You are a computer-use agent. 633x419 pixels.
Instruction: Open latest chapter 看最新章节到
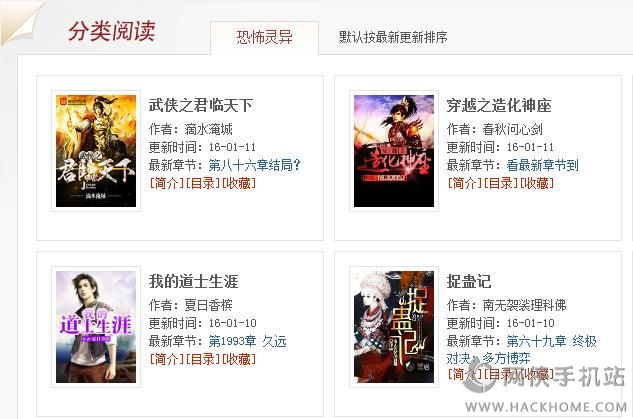[x=542, y=165]
